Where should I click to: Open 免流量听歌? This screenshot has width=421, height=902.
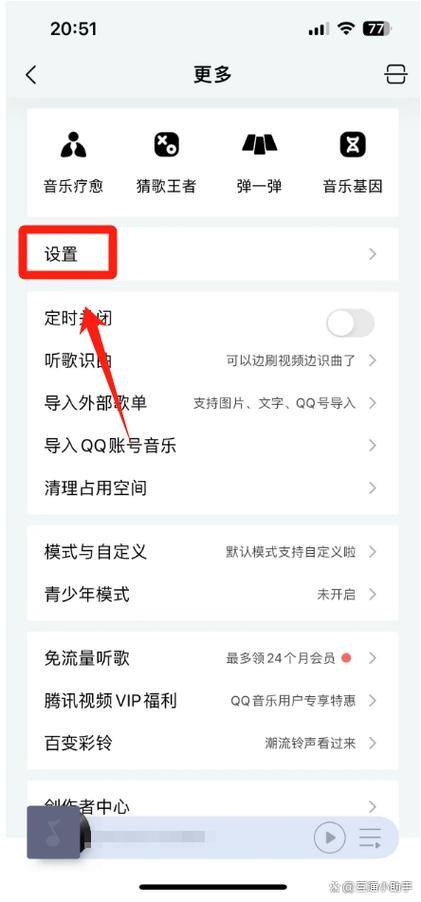[x=213, y=658]
